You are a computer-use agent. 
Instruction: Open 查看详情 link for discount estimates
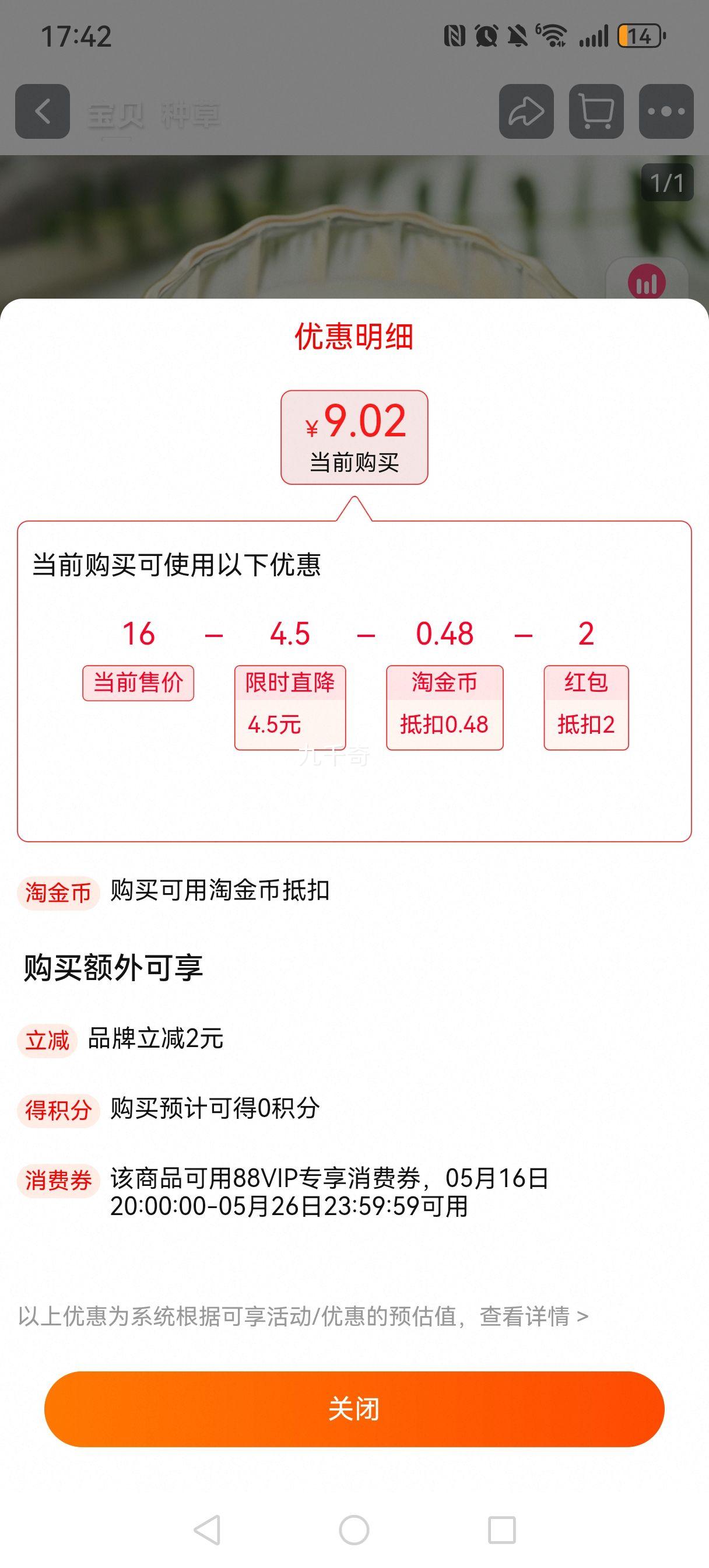point(533,1315)
